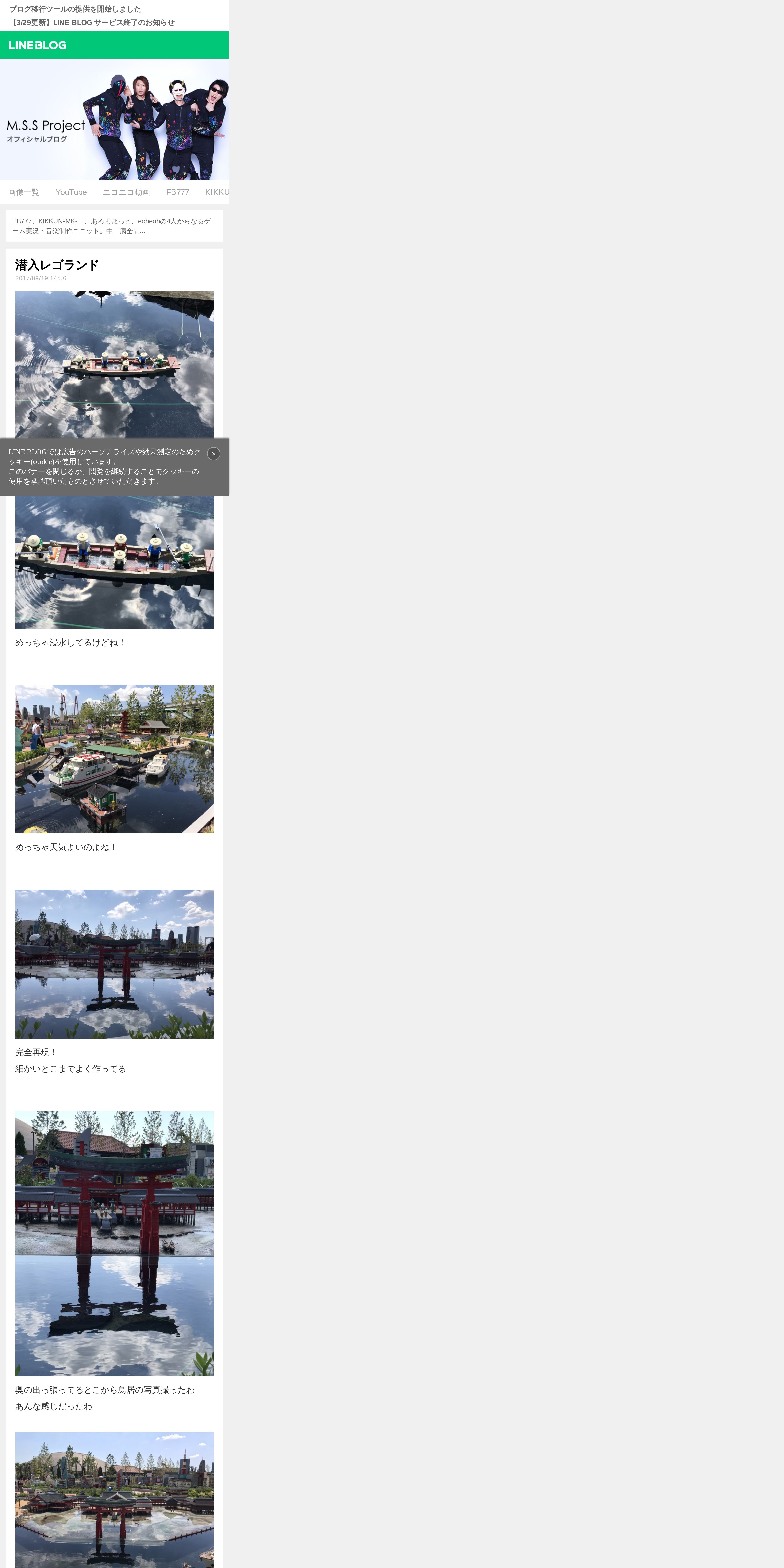Open the blog migration tool announcement
The height and width of the screenshot is (1568, 784).
[75, 9]
